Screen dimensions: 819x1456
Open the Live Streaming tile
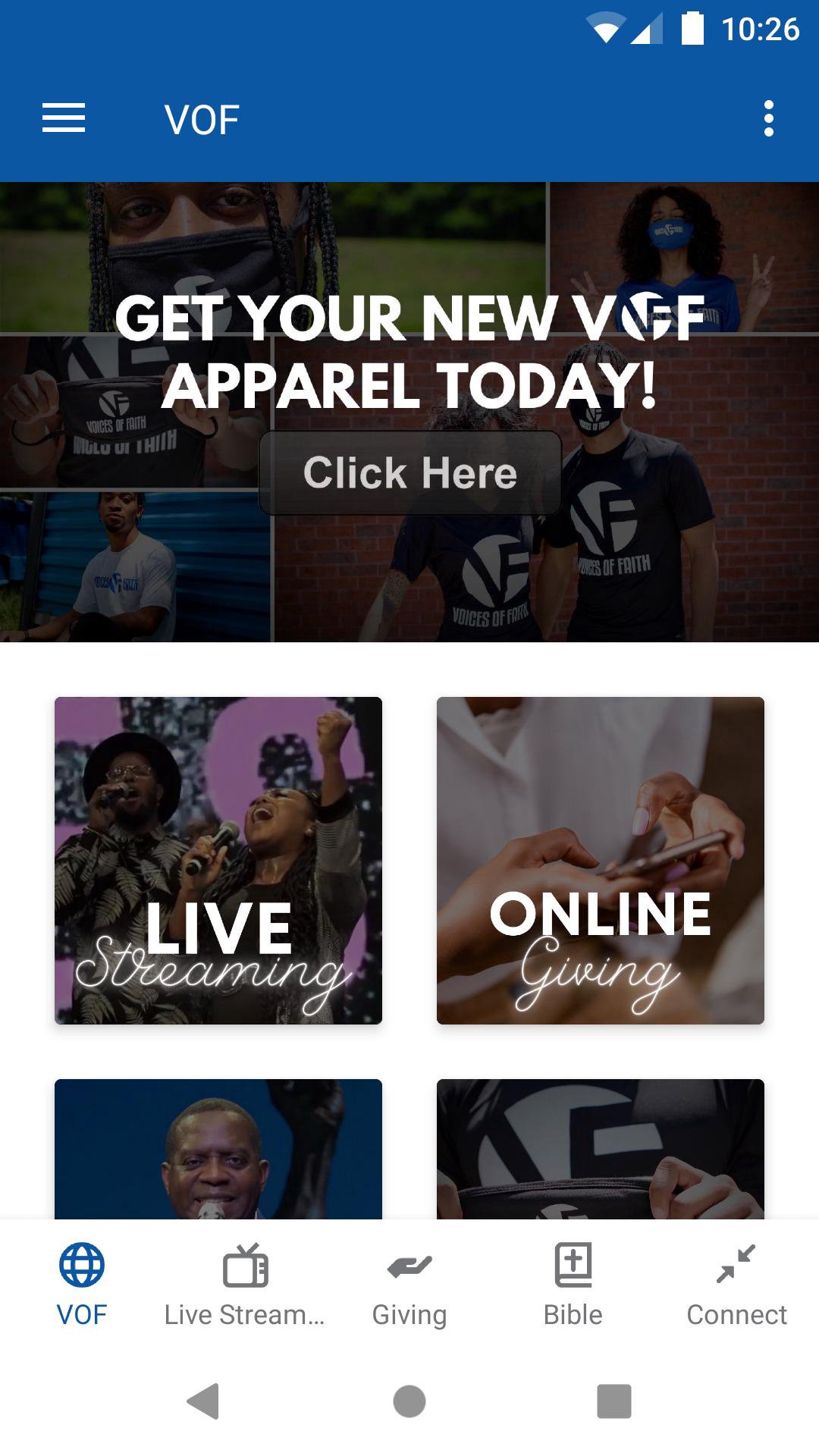[218, 861]
